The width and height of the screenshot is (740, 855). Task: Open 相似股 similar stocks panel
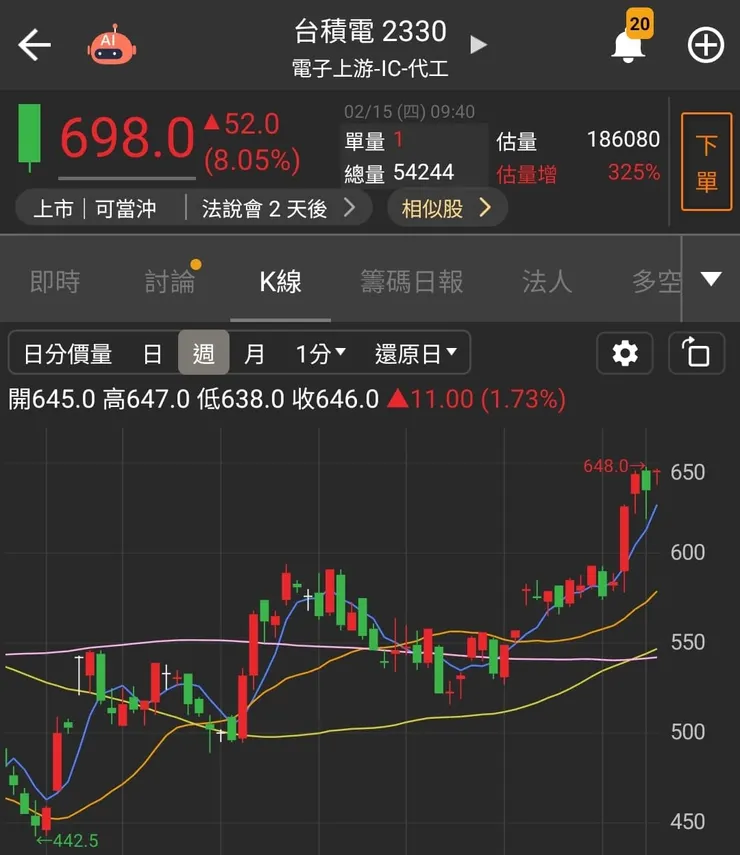[447, 208]
